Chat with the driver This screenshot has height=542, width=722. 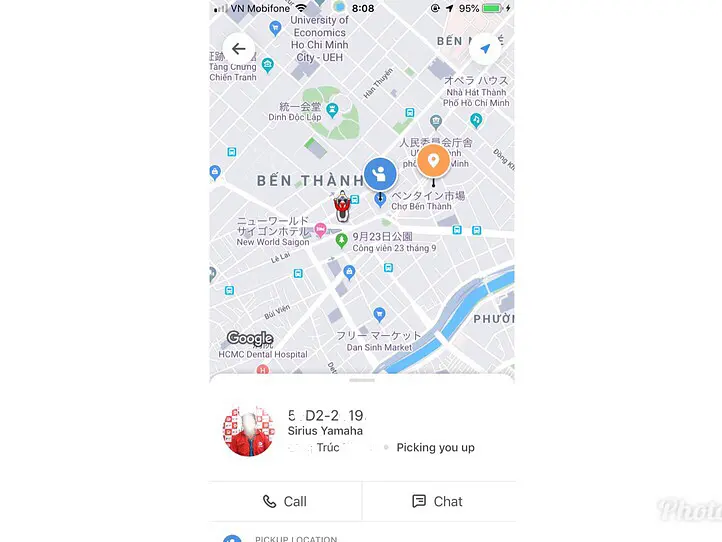point(438,502)
